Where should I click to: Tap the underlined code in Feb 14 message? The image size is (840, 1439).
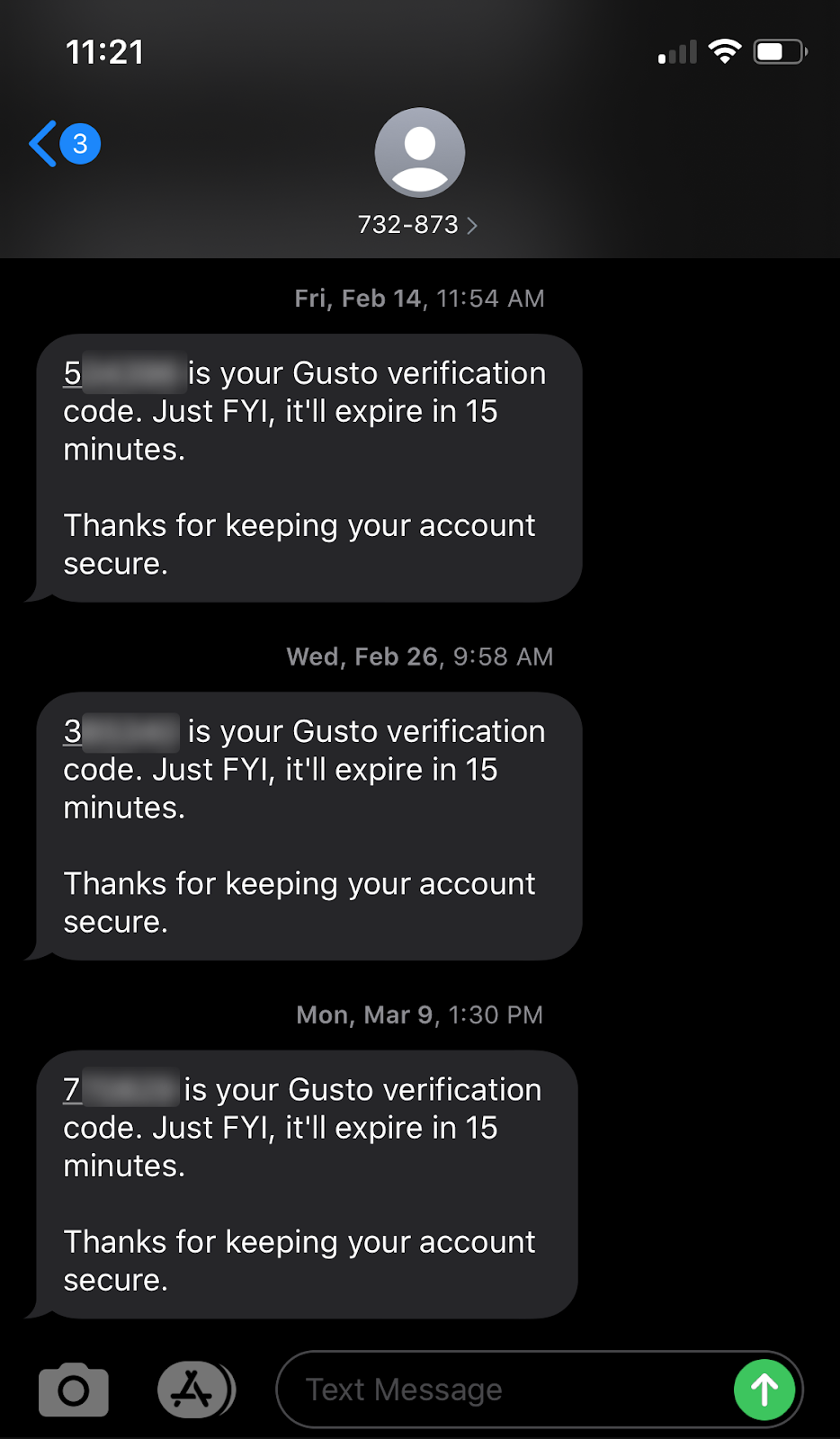point(121,373)
